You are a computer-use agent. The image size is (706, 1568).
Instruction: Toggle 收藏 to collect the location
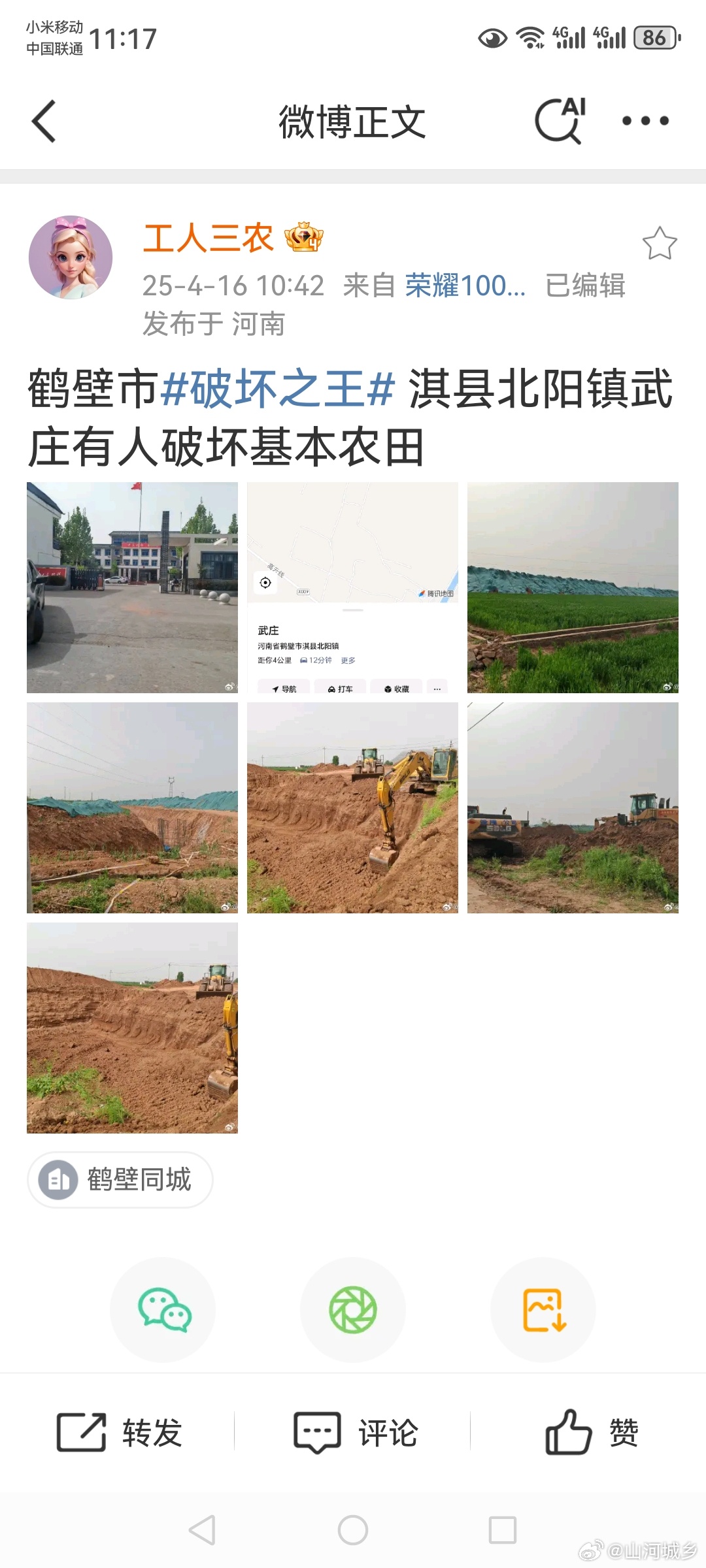[396, 688]
